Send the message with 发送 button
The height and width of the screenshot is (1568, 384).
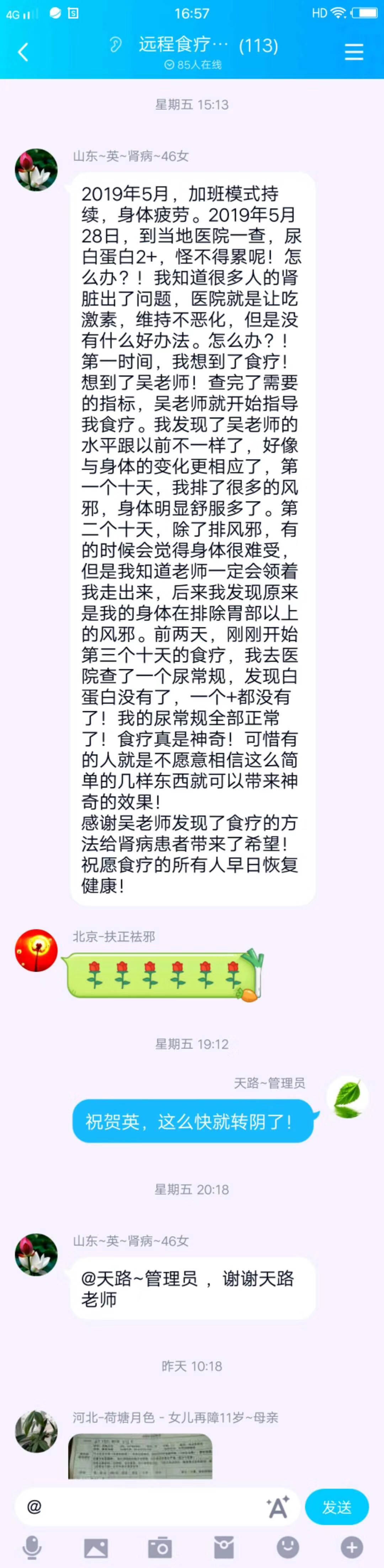click(336, 1507)
